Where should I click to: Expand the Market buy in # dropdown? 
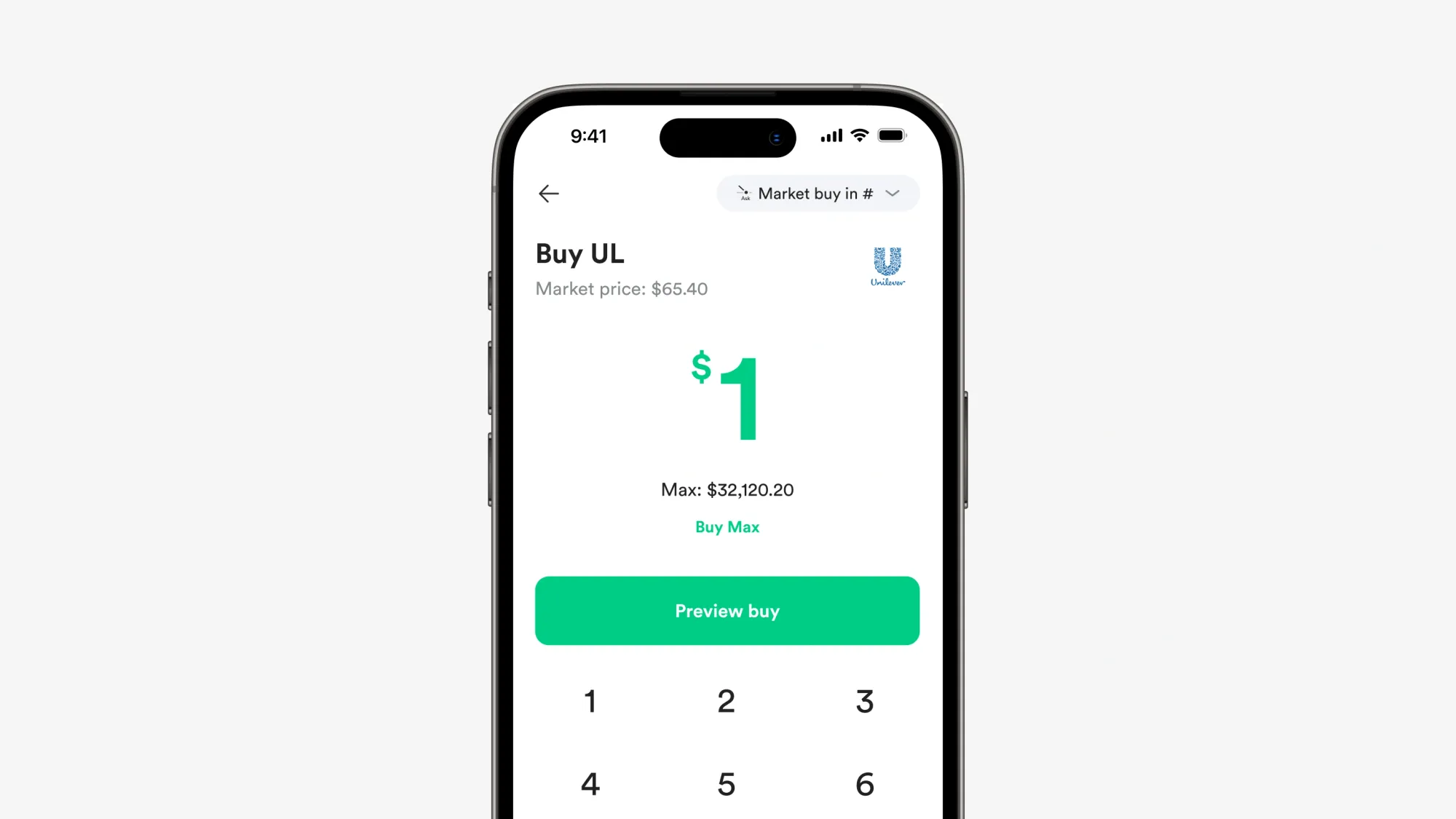coord(818,194)
